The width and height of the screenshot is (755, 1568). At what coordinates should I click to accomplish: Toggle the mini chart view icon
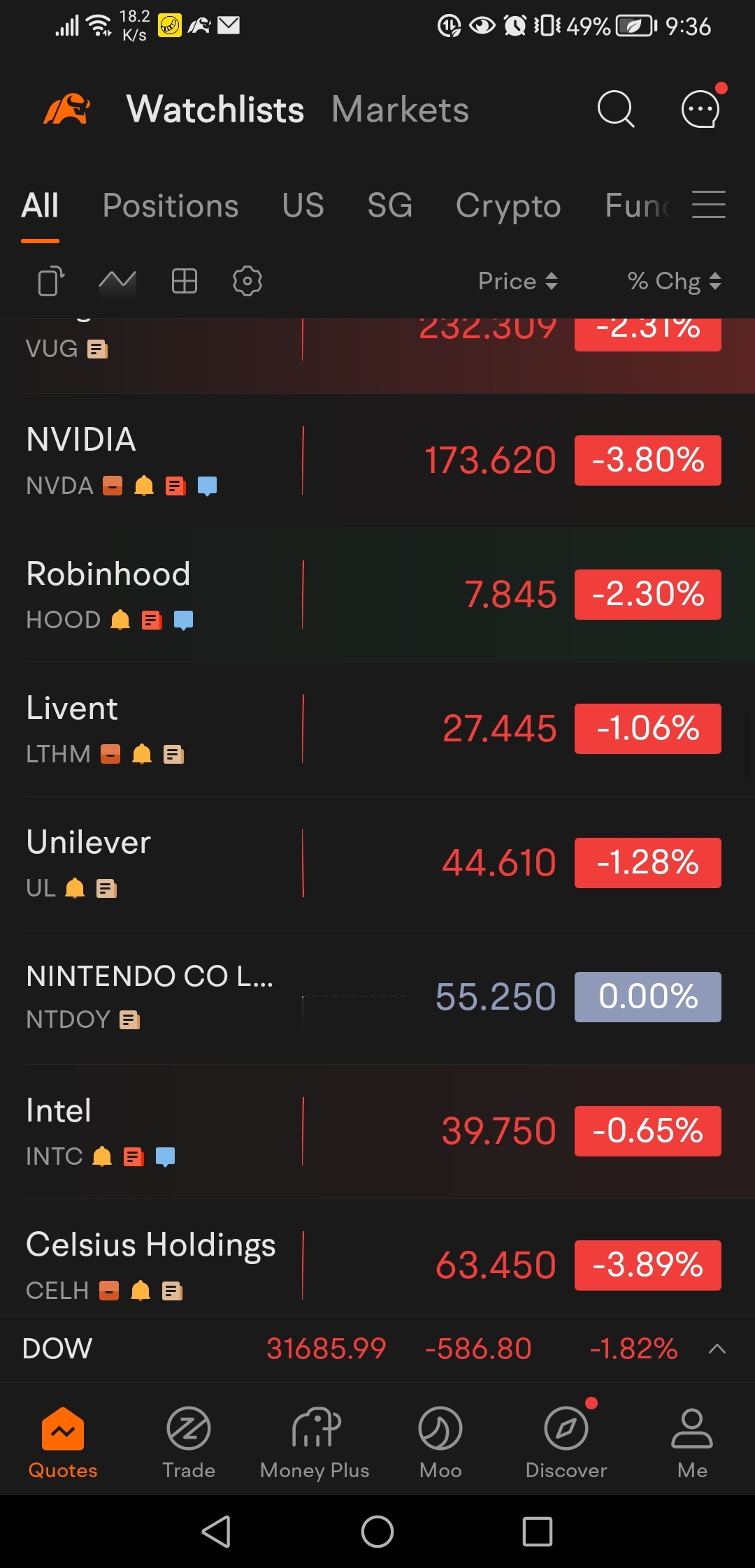point(117,281)
